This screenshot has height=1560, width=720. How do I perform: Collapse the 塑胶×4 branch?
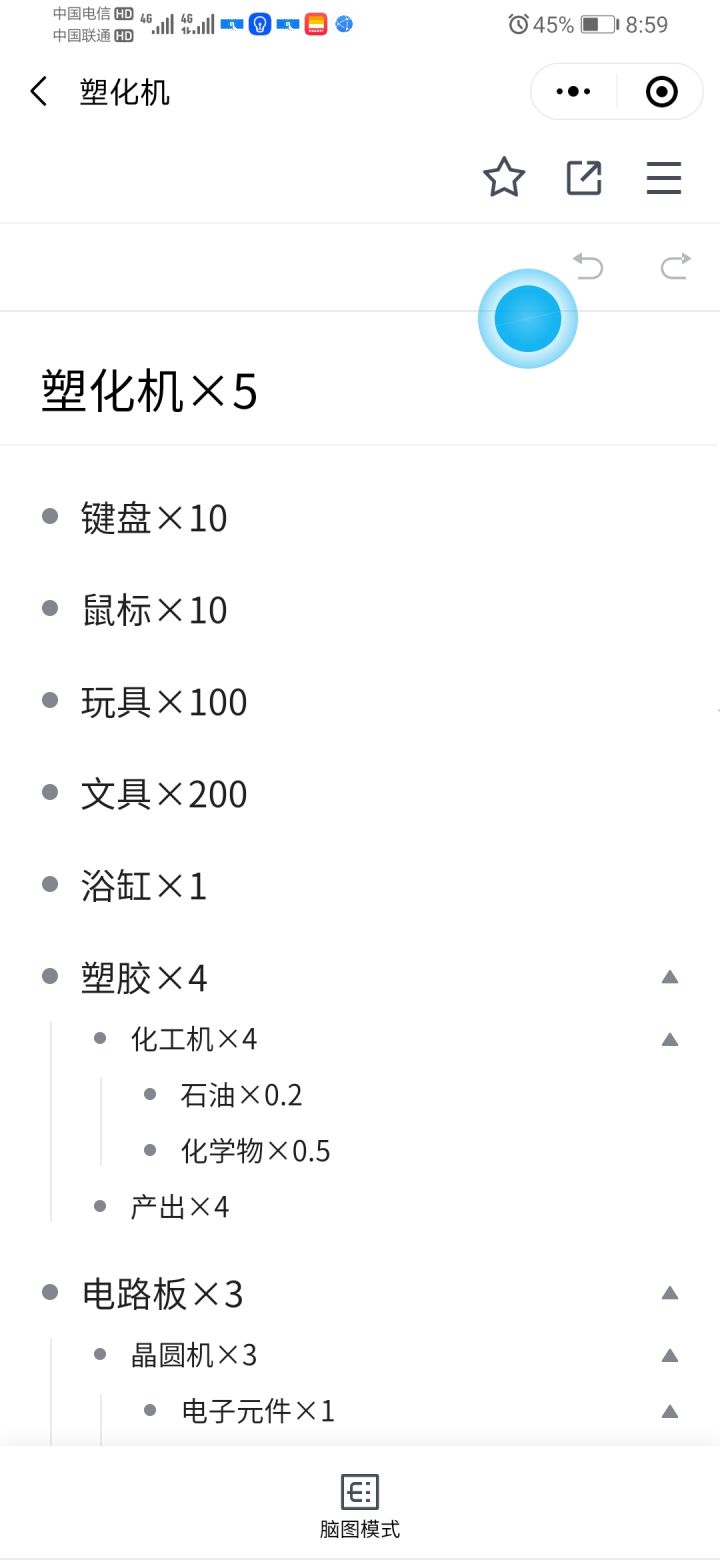click(669, 976)
